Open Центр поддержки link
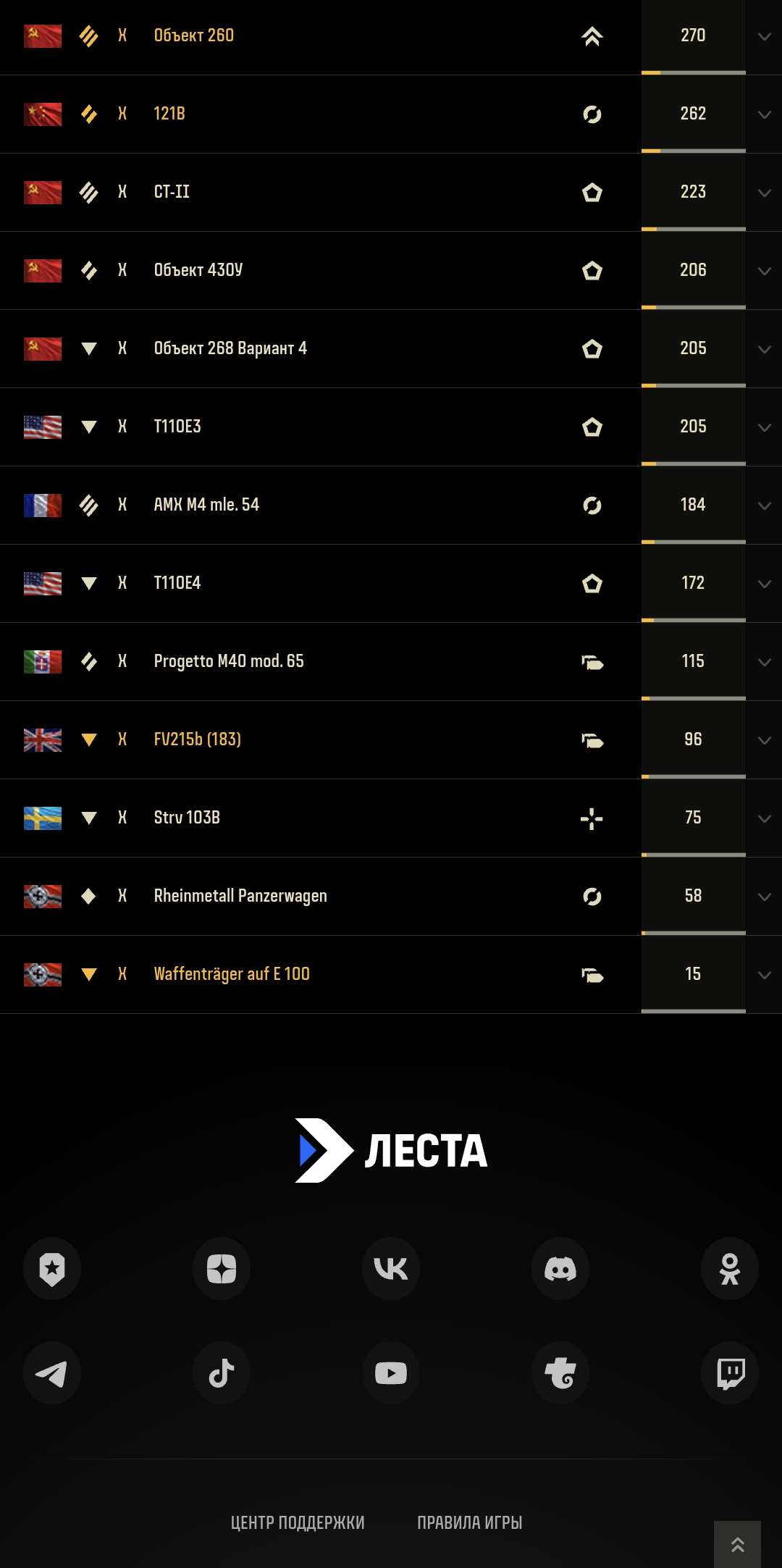 pyautogui.click(x=298, y=1522)
